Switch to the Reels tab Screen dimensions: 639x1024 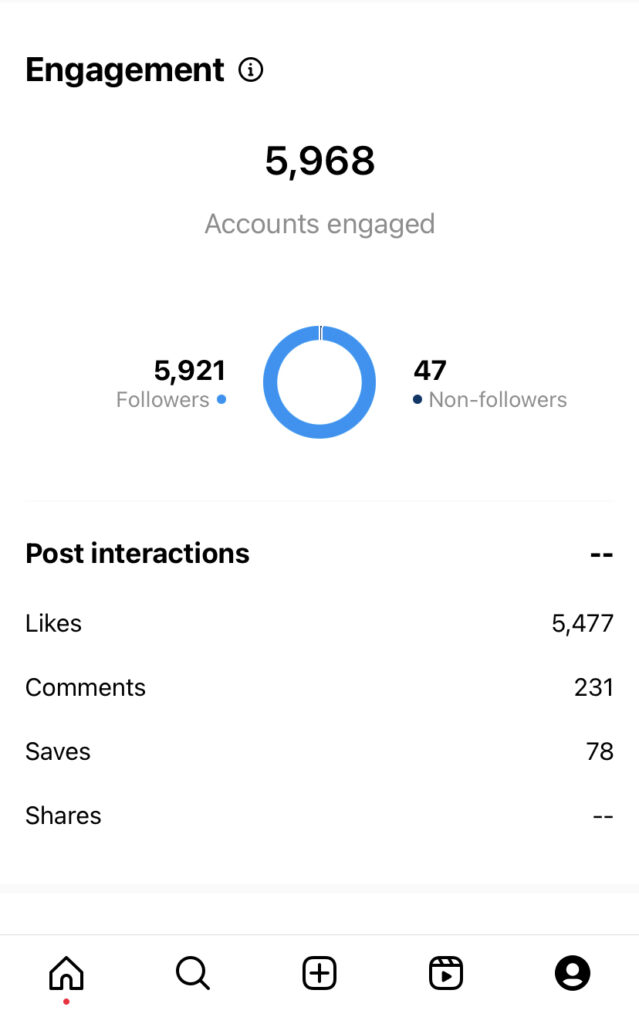pyautogui.click(x=446, y=972)
